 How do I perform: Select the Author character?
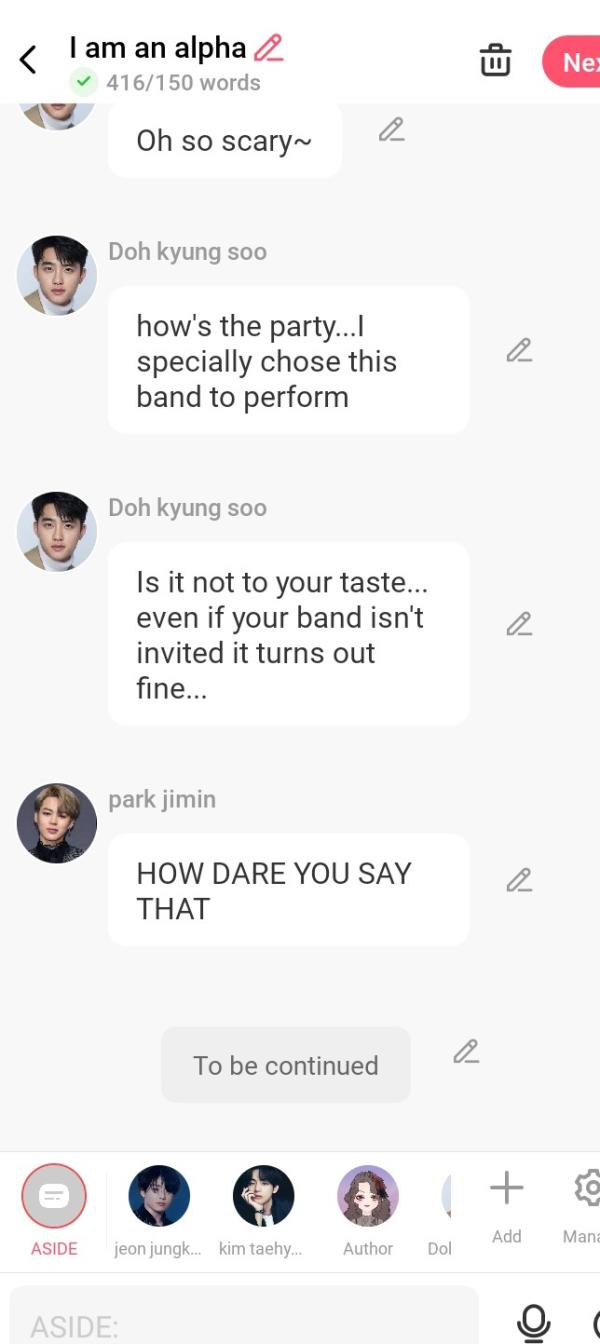(368, 1196)
